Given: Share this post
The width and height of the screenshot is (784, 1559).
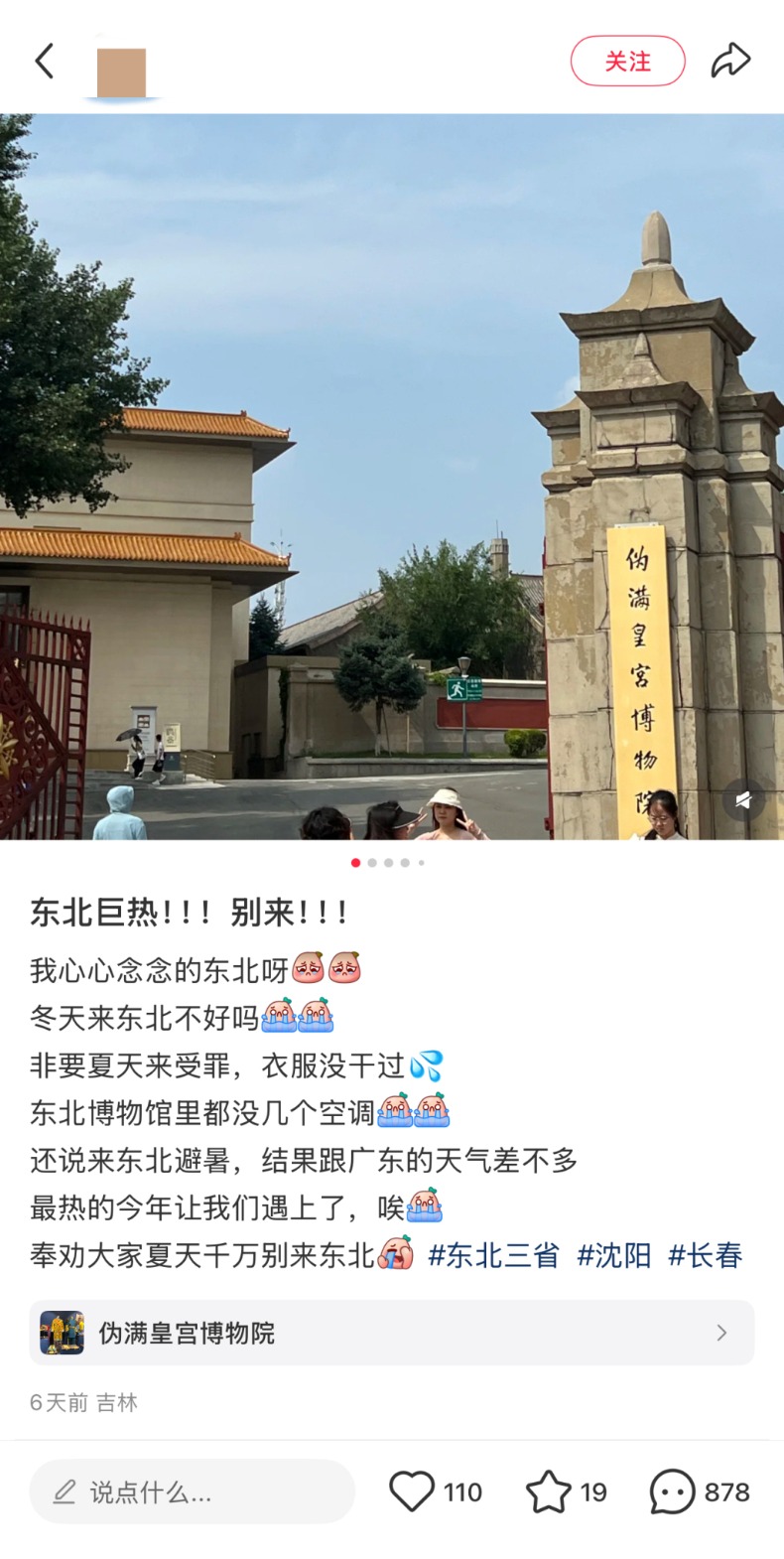Looking at the screenshot, I should [730, 62].
